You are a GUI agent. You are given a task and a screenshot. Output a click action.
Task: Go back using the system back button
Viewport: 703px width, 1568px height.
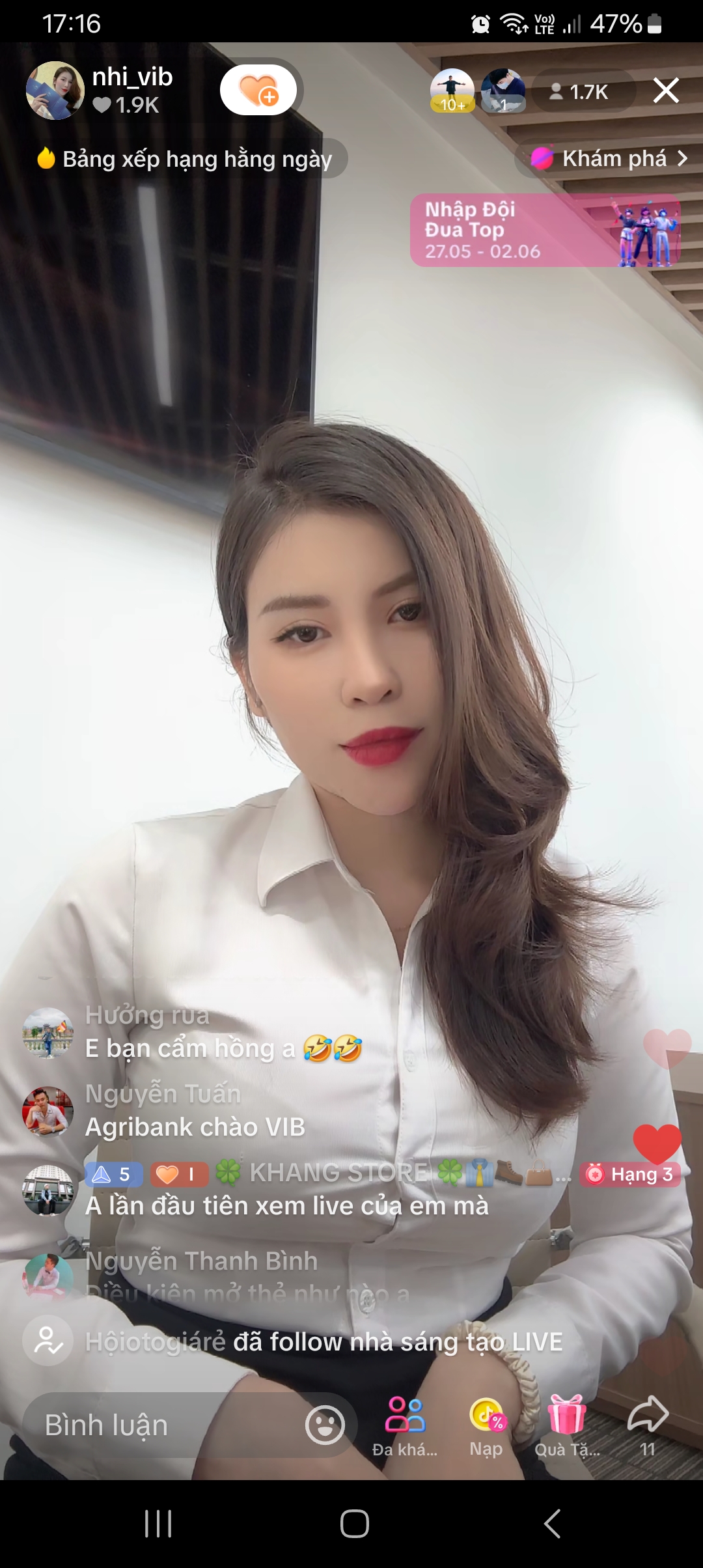tap(552, 1524)
